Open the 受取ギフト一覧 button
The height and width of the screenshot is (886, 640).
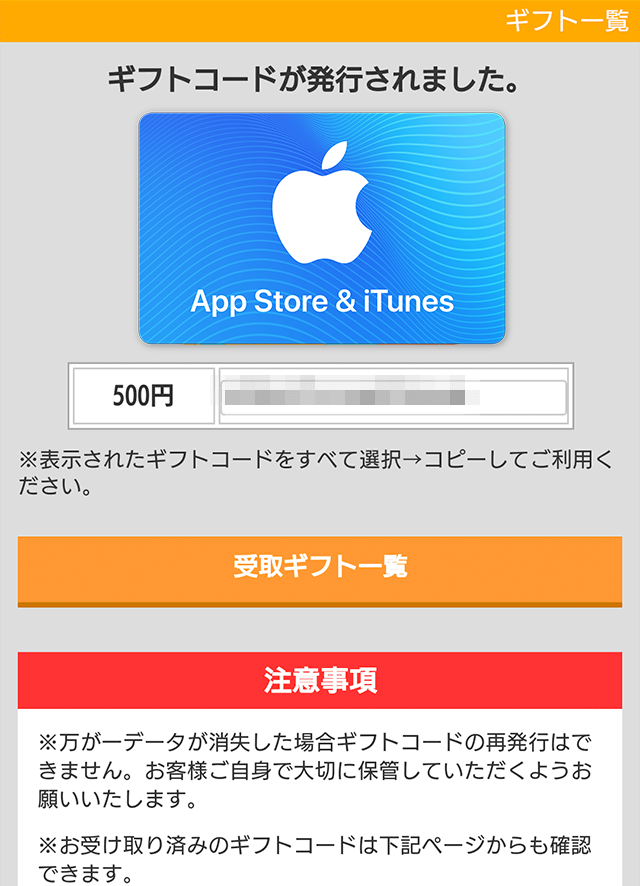coord(320,568)
